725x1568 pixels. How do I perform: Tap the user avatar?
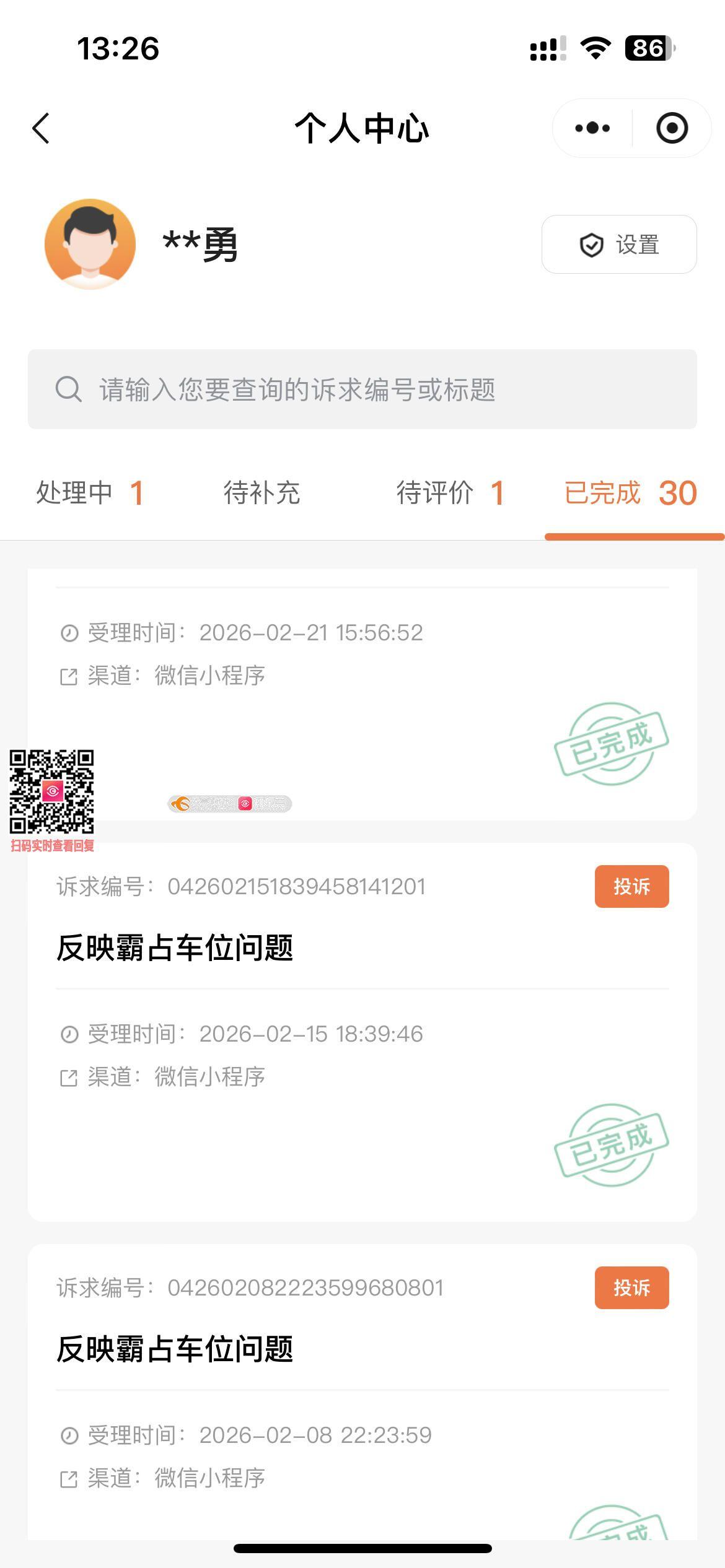tap(90, 244)
